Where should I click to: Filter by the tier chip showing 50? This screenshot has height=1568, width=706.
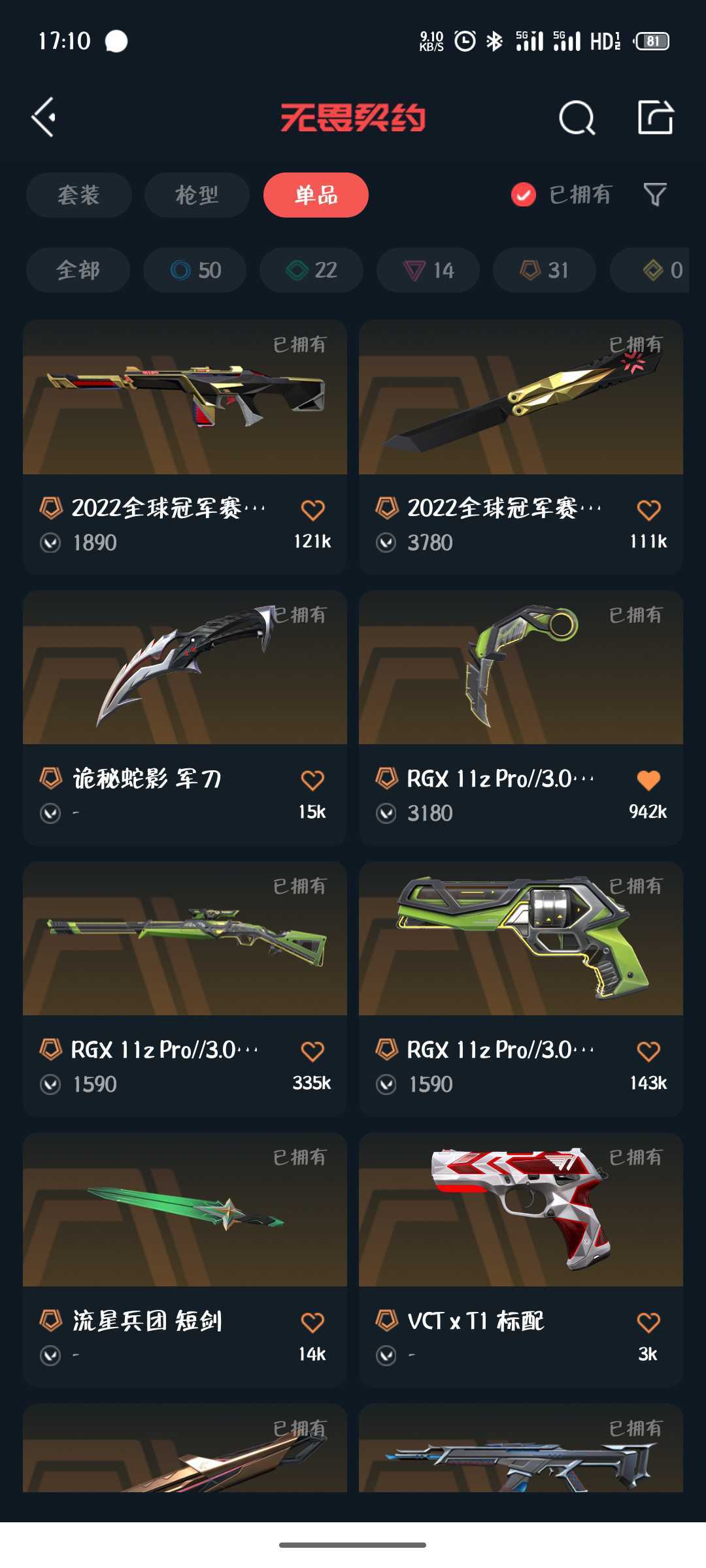[195, 270]
